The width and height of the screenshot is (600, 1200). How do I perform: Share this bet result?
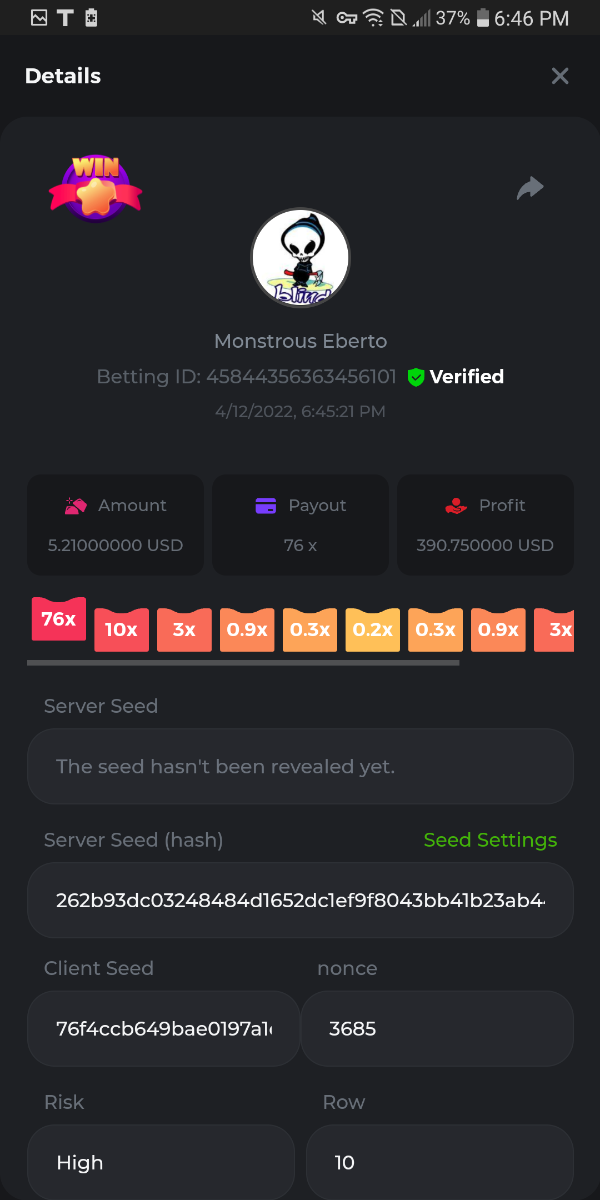530,188
